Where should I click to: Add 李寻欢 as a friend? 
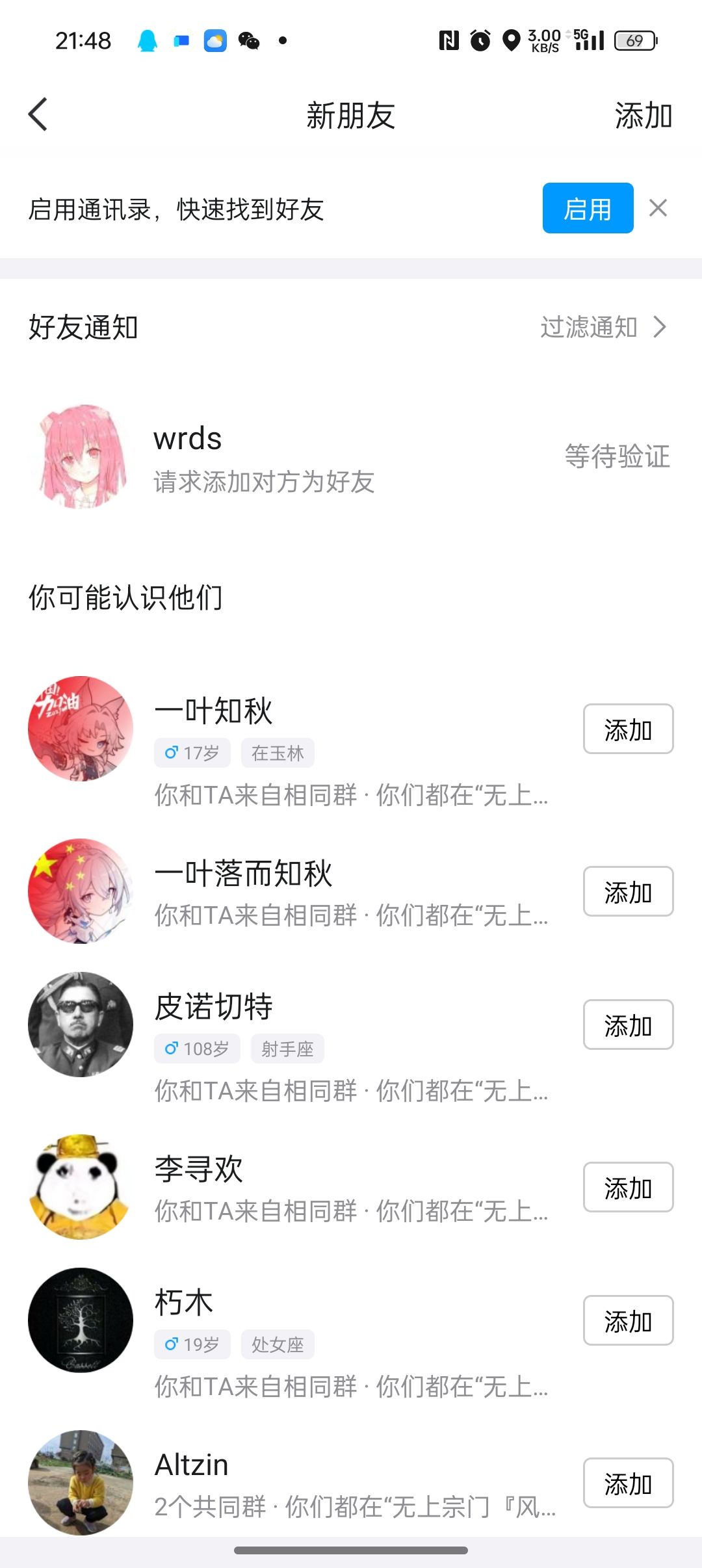pyautogui.click(x=627, y=1188)
